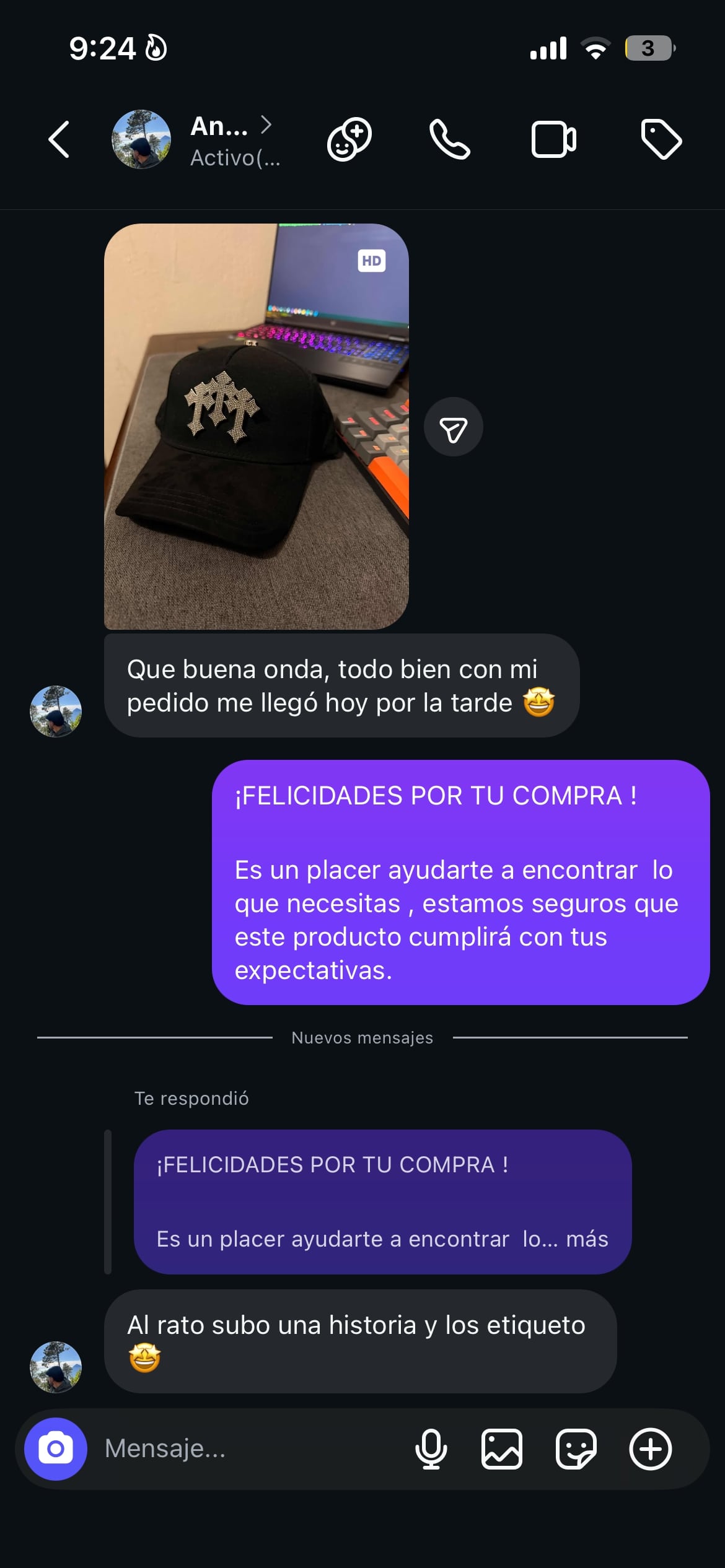725x1568 pixels.
Task: Go back to the chat list
Action: 58,139
